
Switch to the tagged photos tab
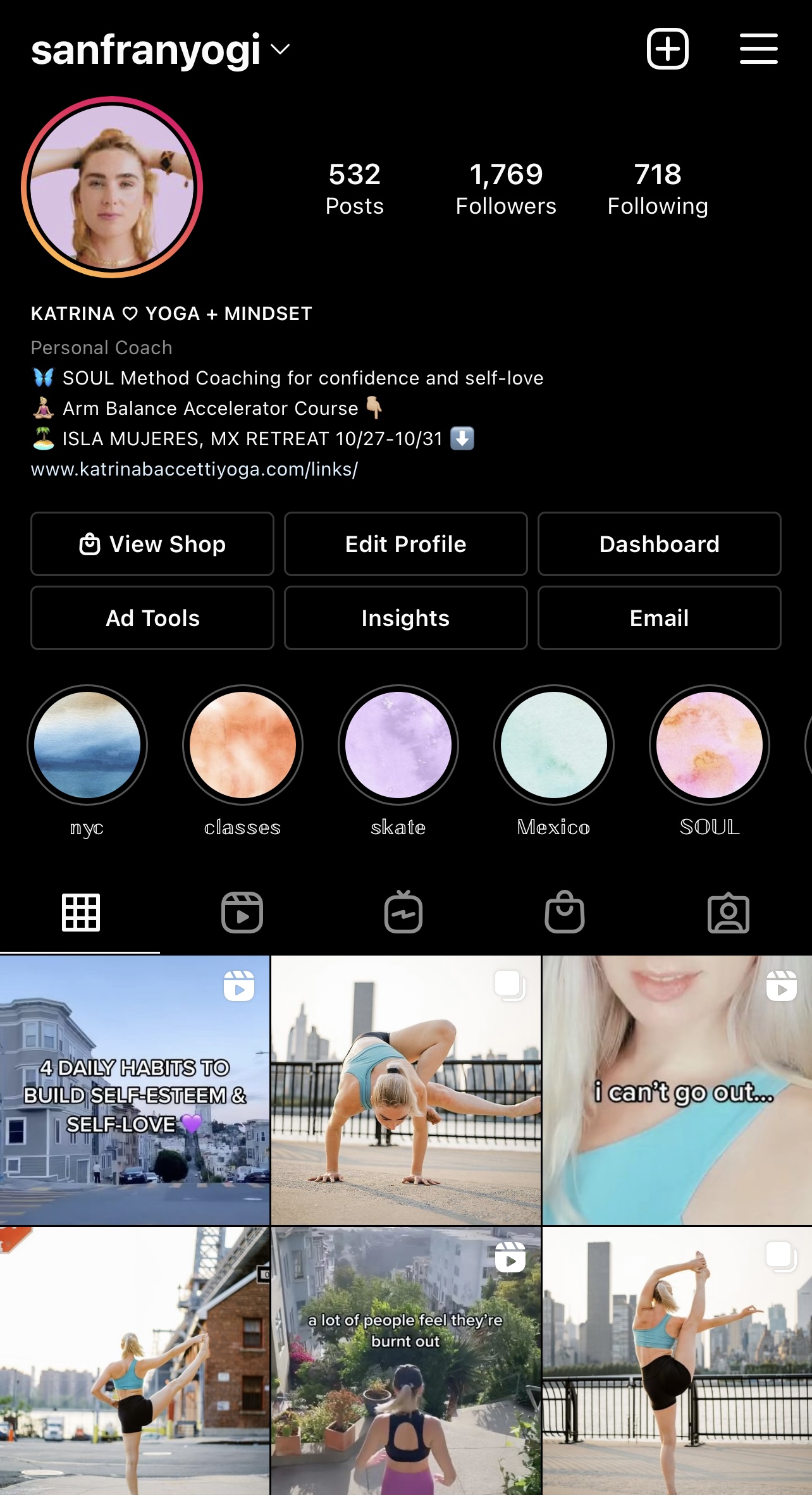tap(728, 913)
